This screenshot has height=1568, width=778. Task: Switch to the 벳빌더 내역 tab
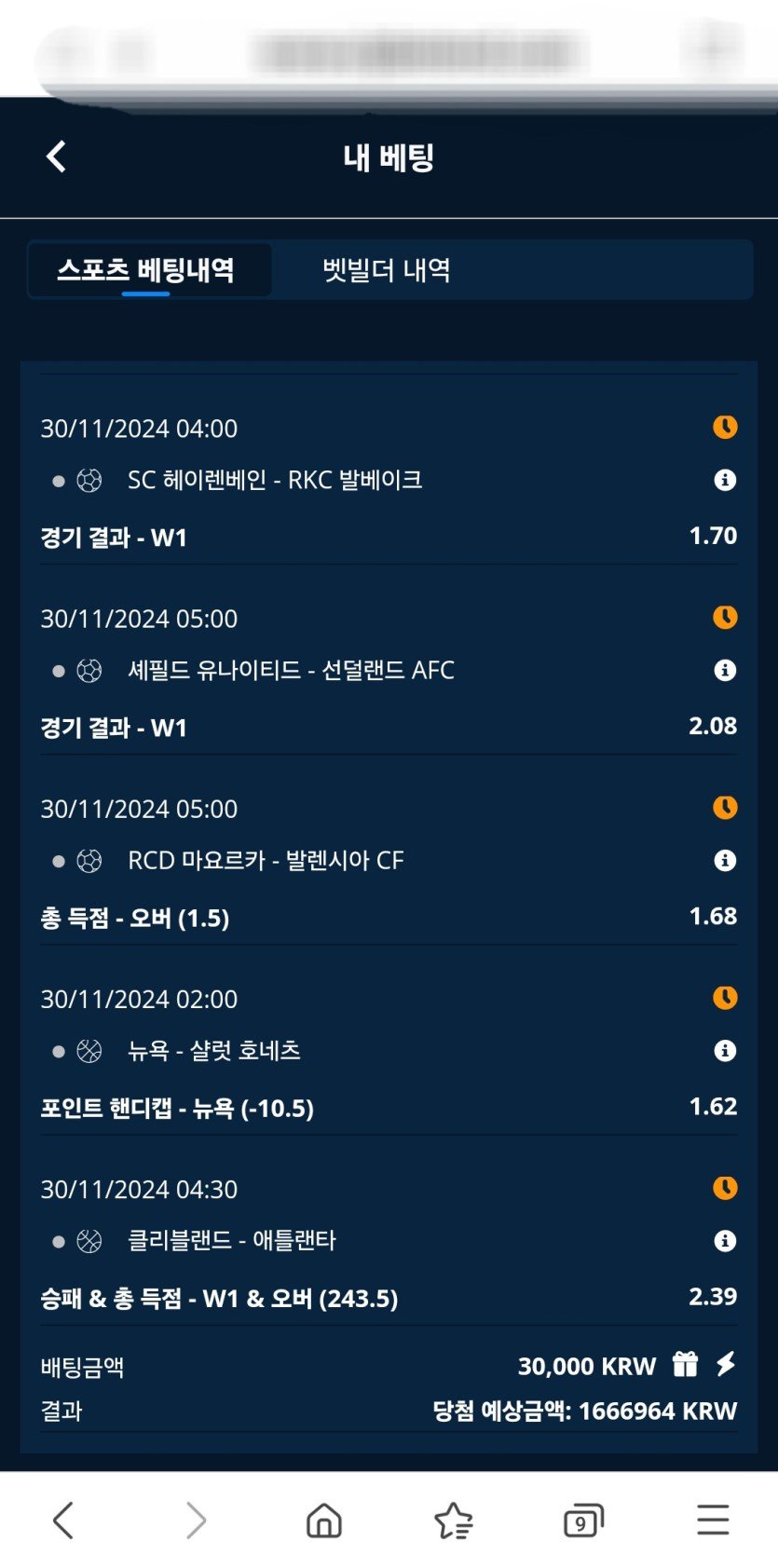tap(387, 270)
